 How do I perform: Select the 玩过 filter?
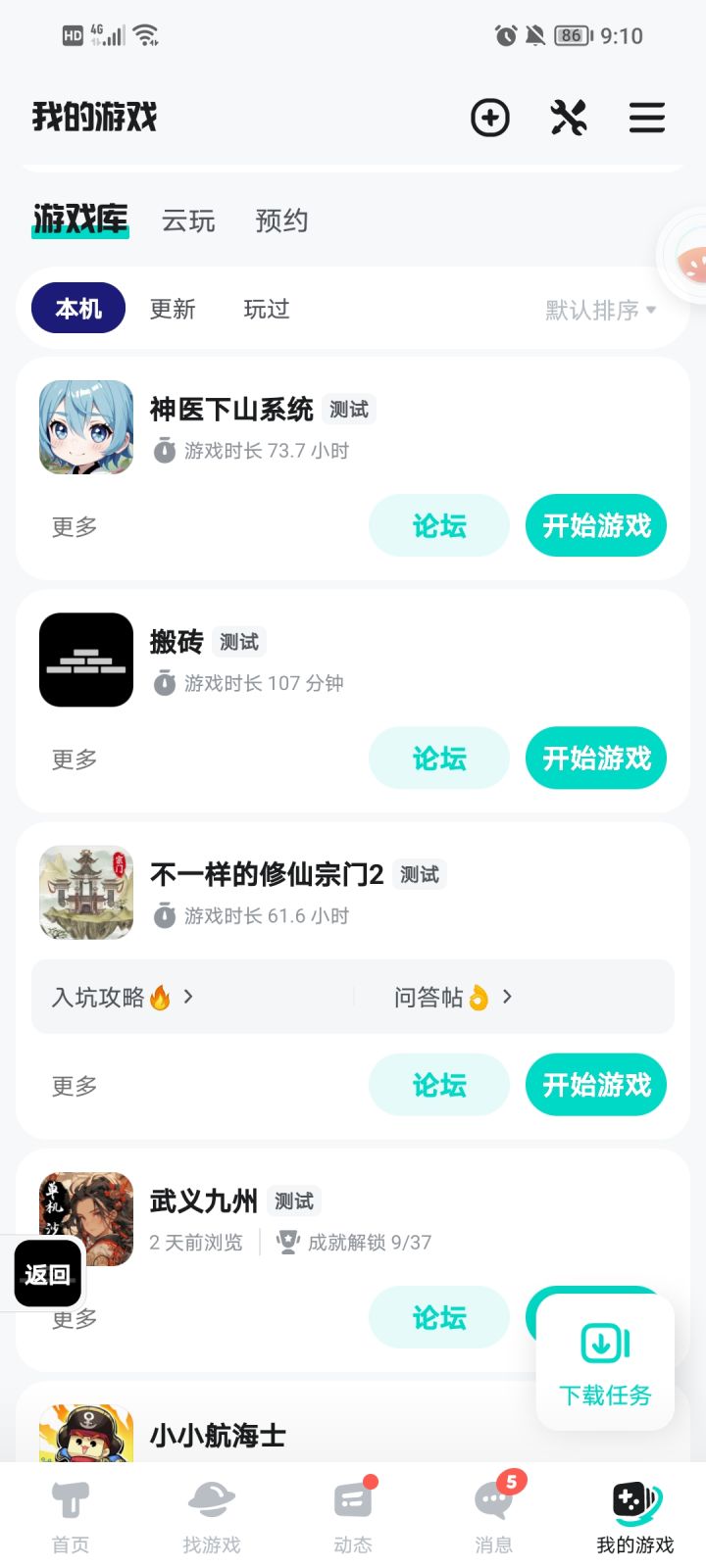click(267, 309)
